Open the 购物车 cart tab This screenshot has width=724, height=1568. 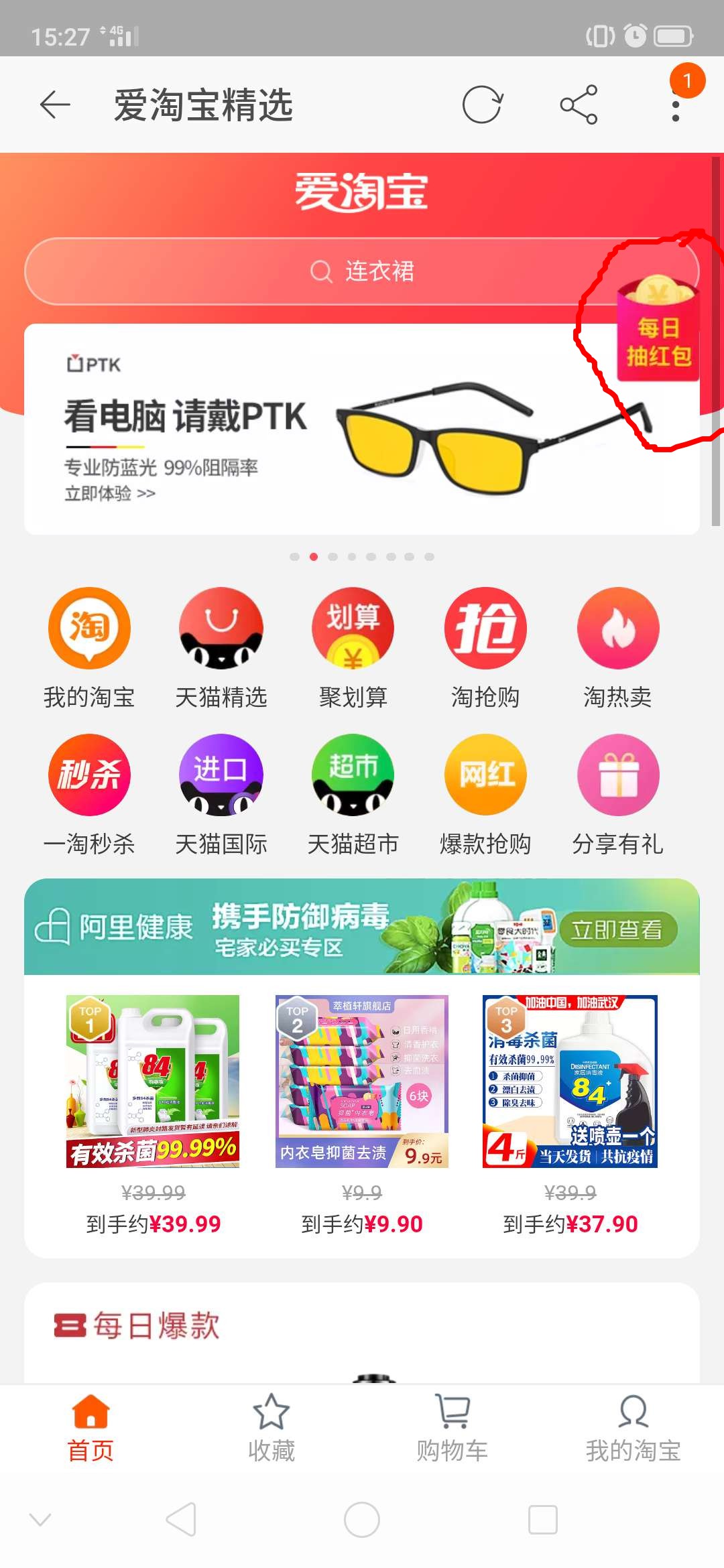click(x=452, y=1427)
